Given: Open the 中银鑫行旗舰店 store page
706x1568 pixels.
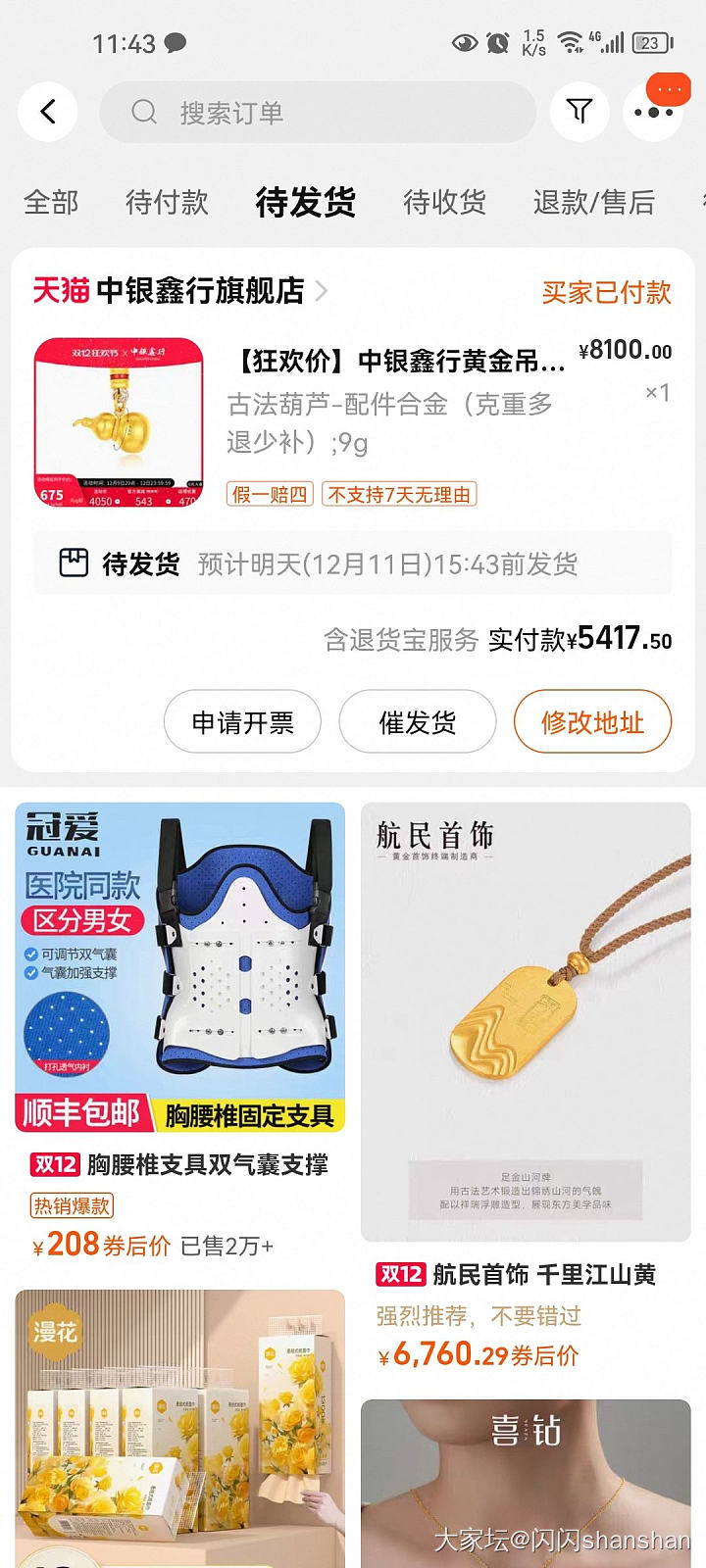Looking at the screenshot, I should click(x=200, y=291).
